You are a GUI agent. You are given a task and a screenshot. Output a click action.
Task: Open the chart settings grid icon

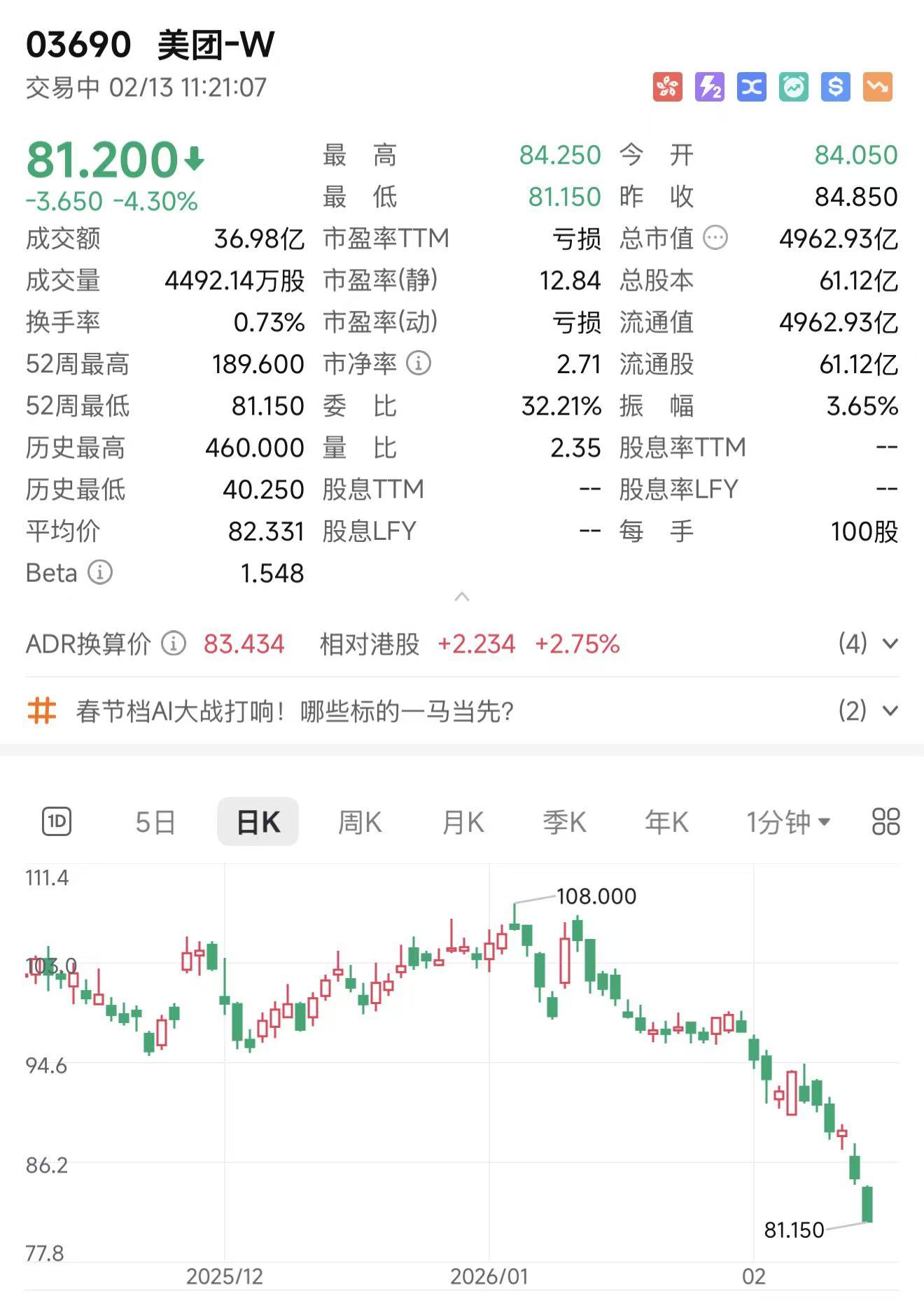tap(885, 821)
